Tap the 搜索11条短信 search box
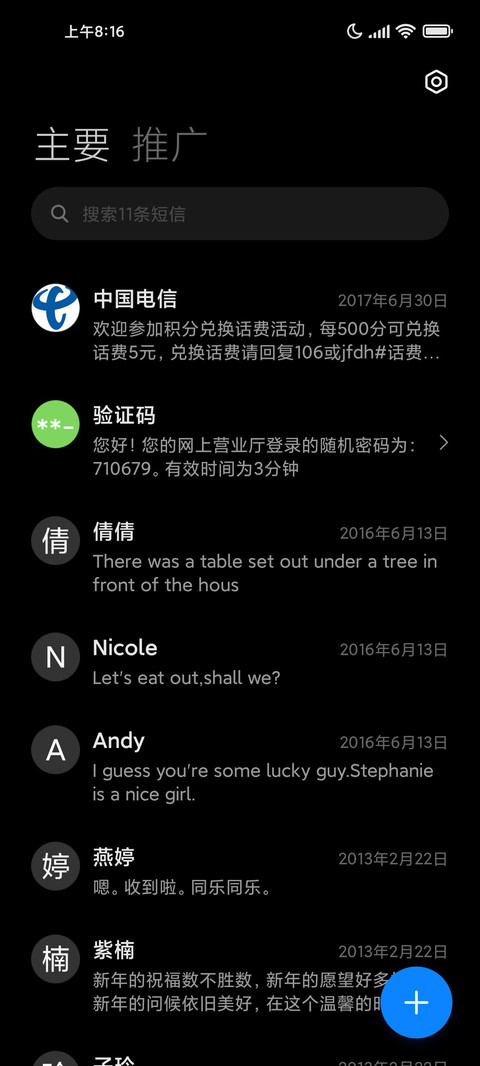Screen dimensions: 480x1066 [240, 213]
